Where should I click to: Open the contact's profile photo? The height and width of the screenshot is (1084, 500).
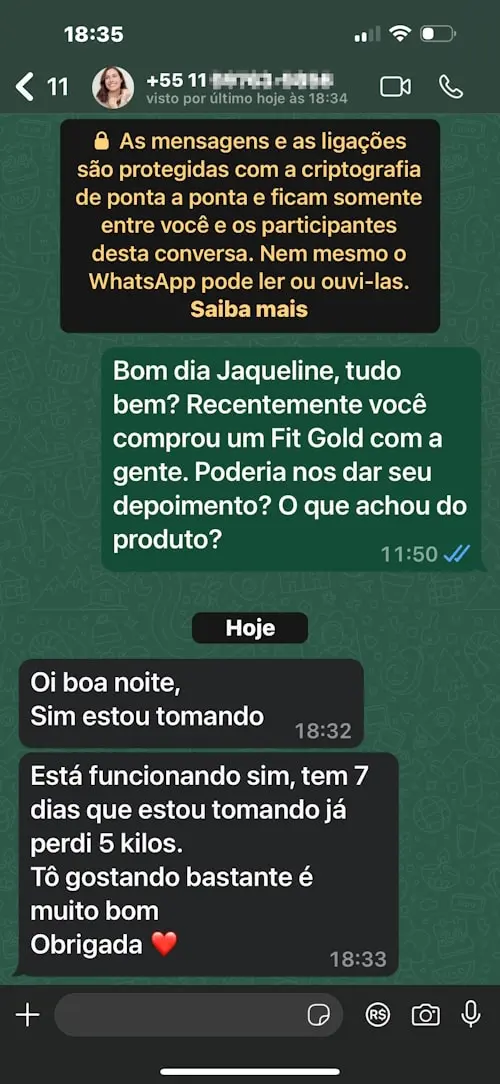pos(113,88)
